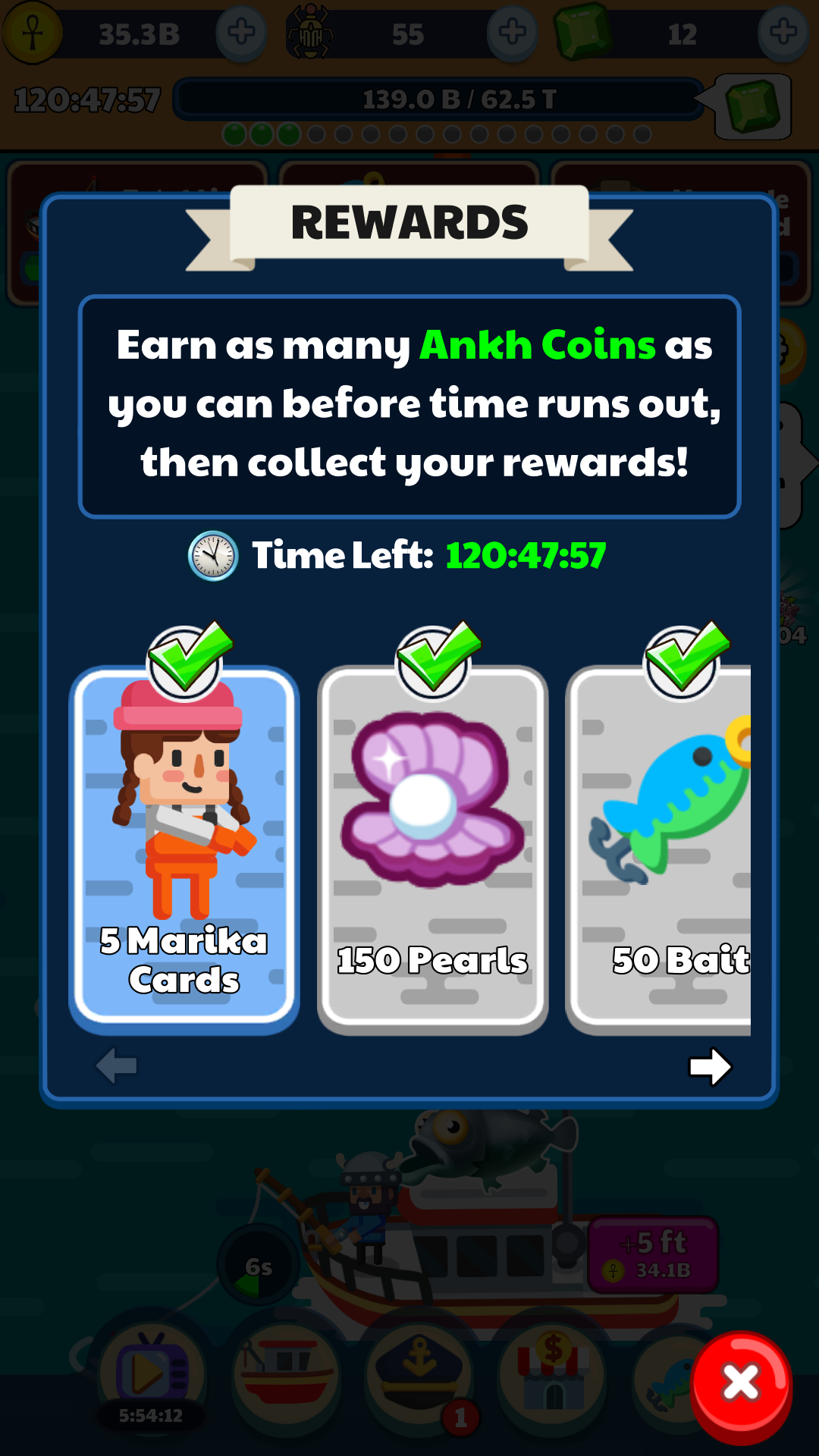Go to previous rewards with left arrow
Image resolution: width=819 pixels, height=1456 pixels.
point(117,1065)
